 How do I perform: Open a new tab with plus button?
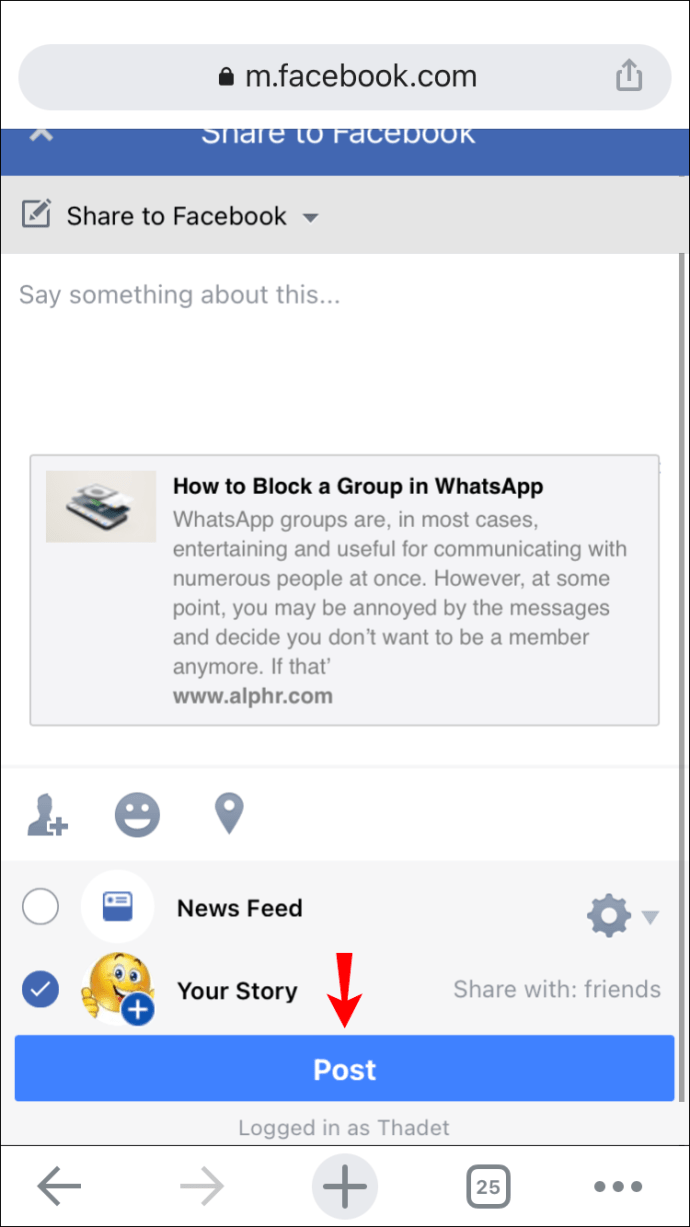point(345,1187)
